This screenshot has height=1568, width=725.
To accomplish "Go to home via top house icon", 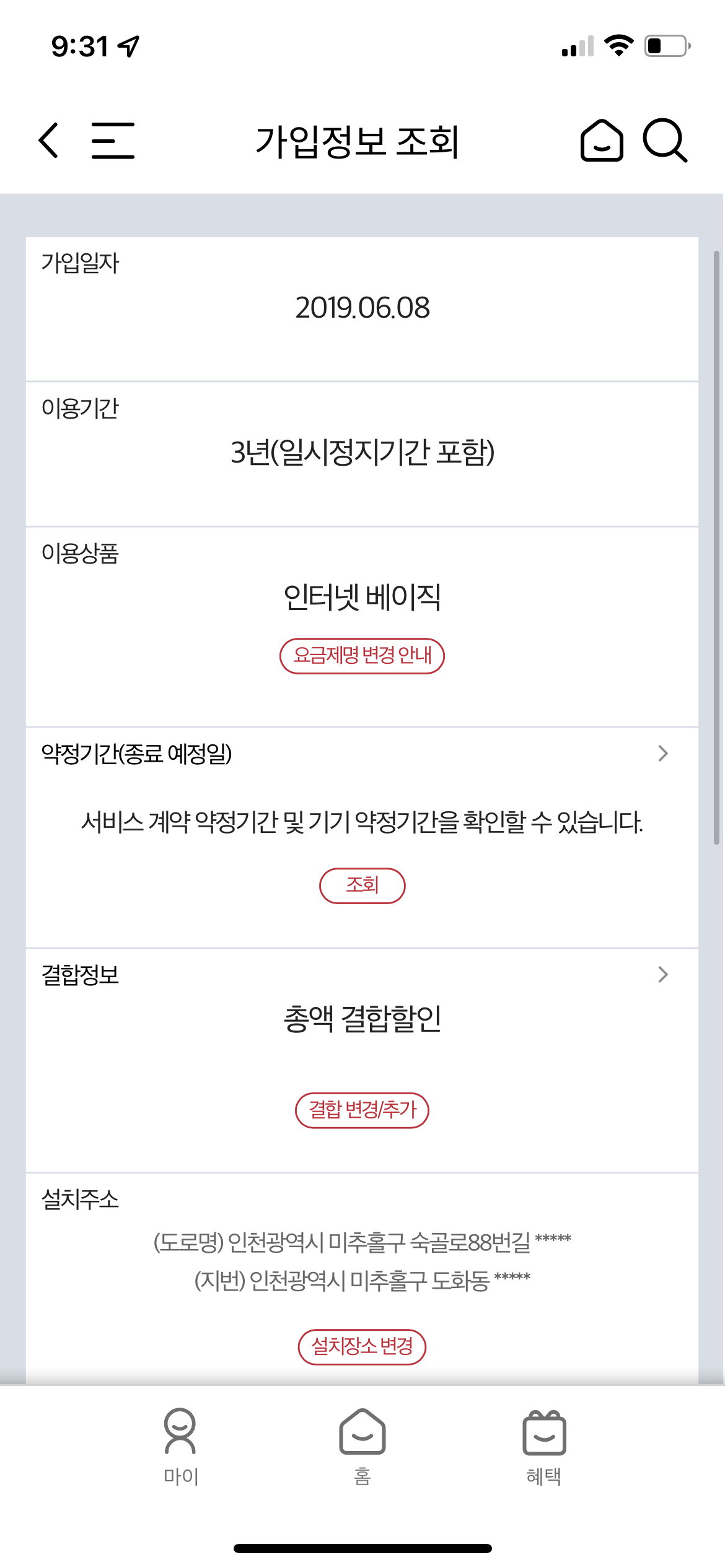I will point(601,141).
